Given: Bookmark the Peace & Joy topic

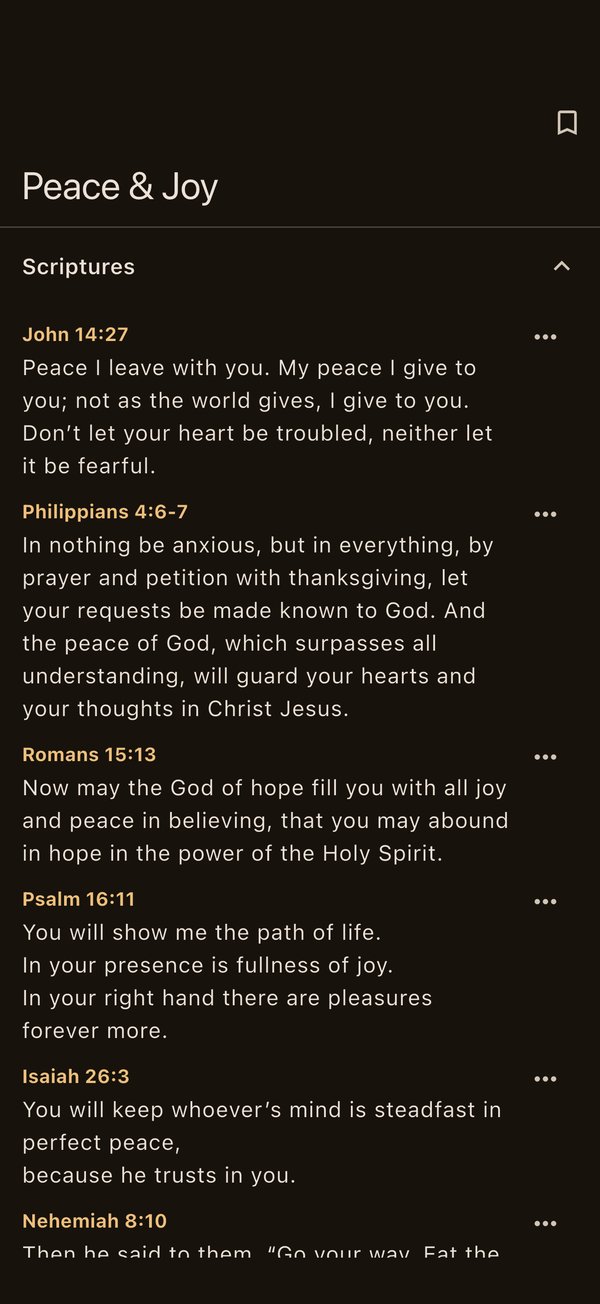Looking at the screenshot, I should 567,123.
